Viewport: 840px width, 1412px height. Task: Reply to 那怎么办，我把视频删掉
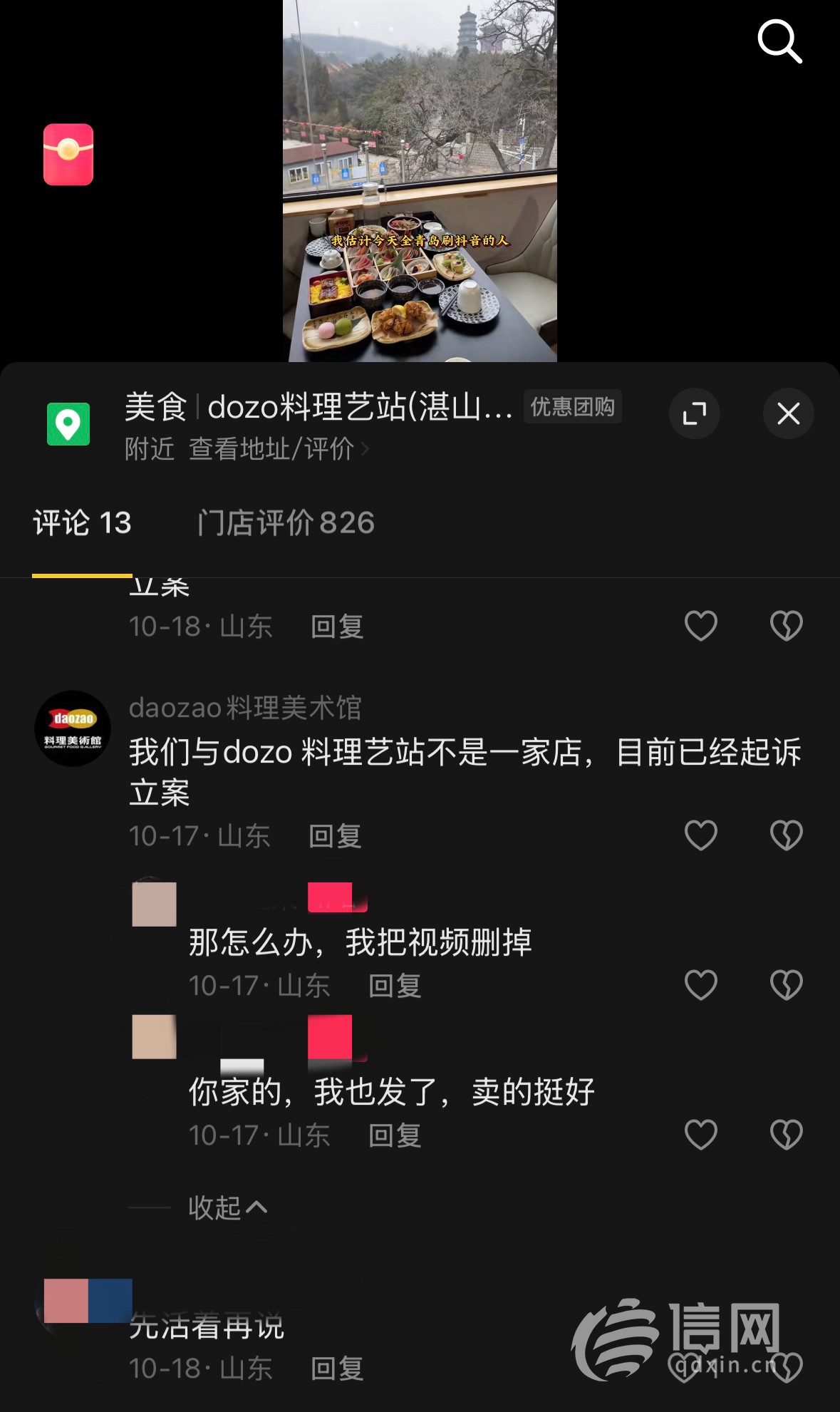click(395, 986)
